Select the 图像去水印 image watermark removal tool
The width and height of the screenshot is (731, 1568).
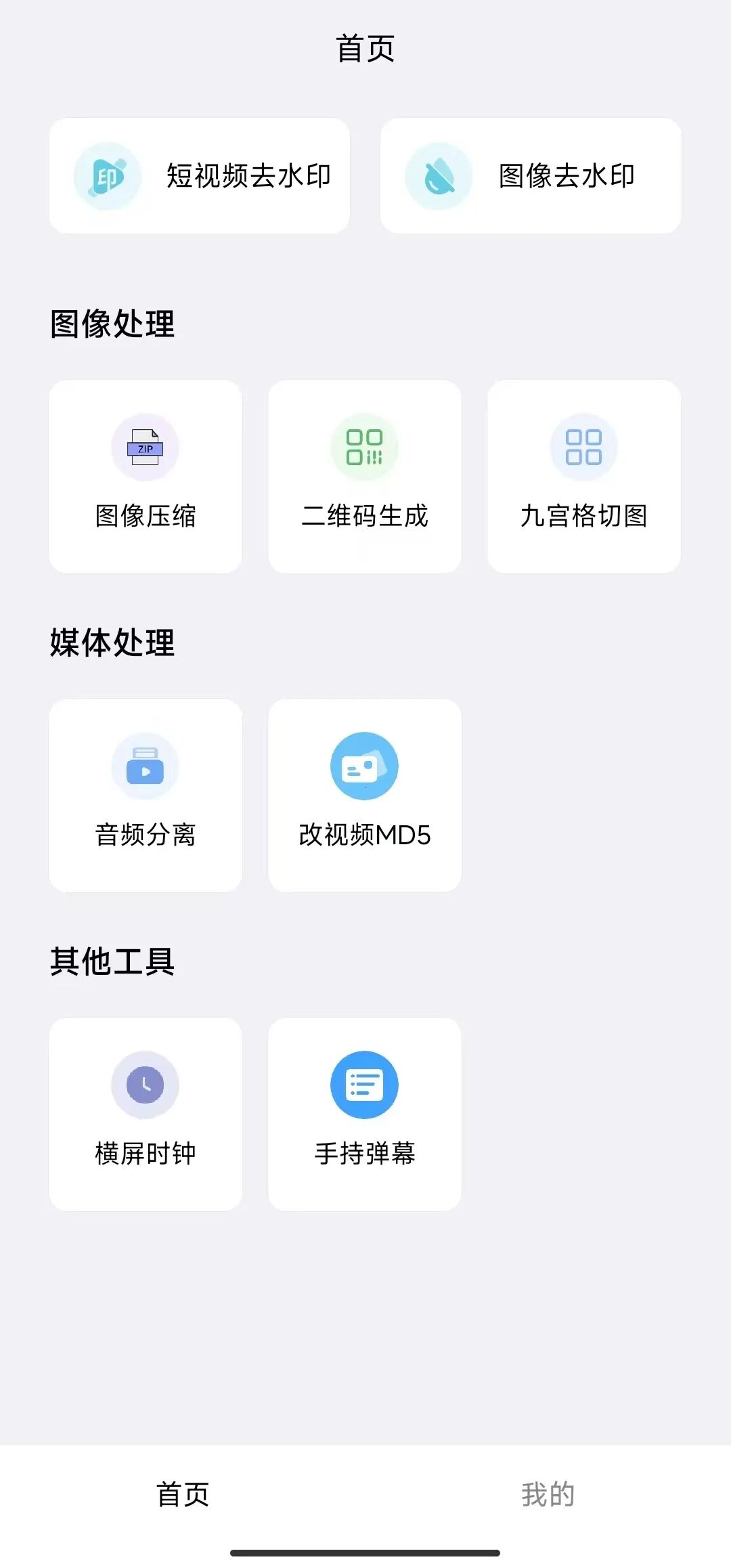point(532,175)
